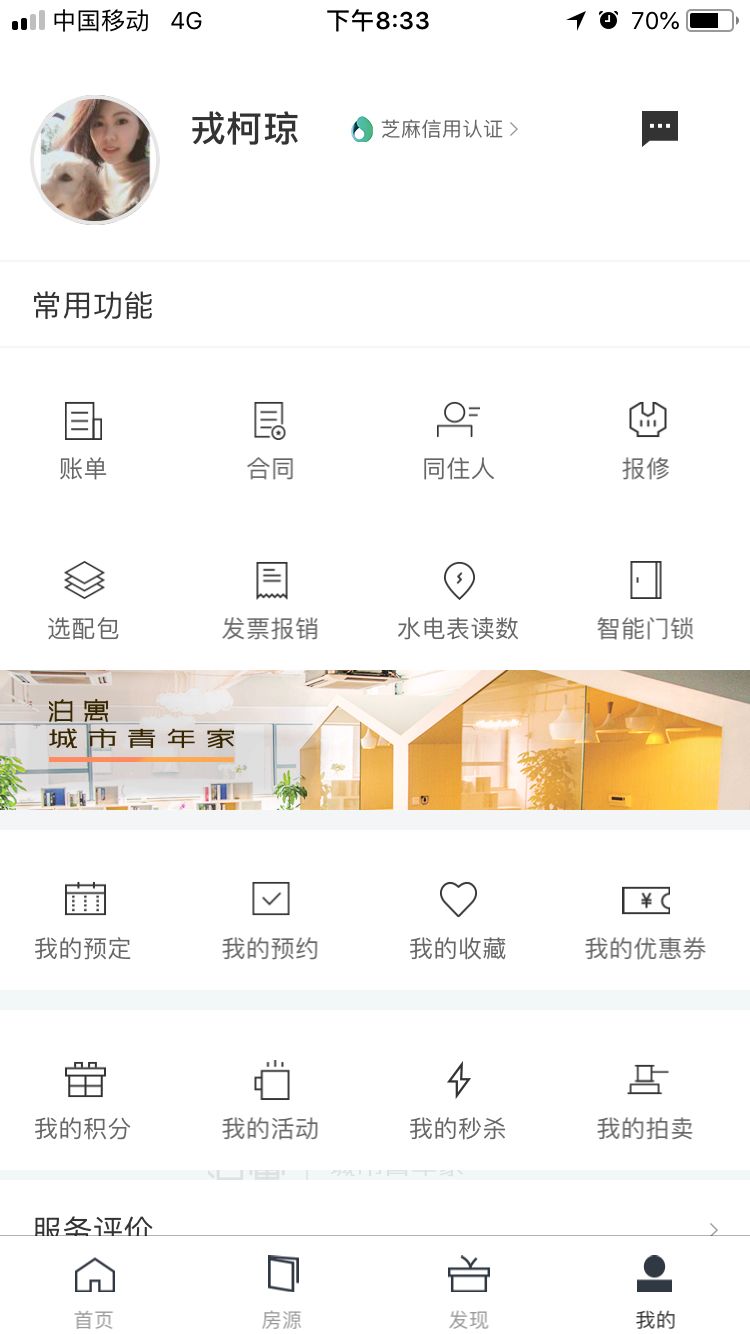View 我的预定 reservations

point(83,920)
